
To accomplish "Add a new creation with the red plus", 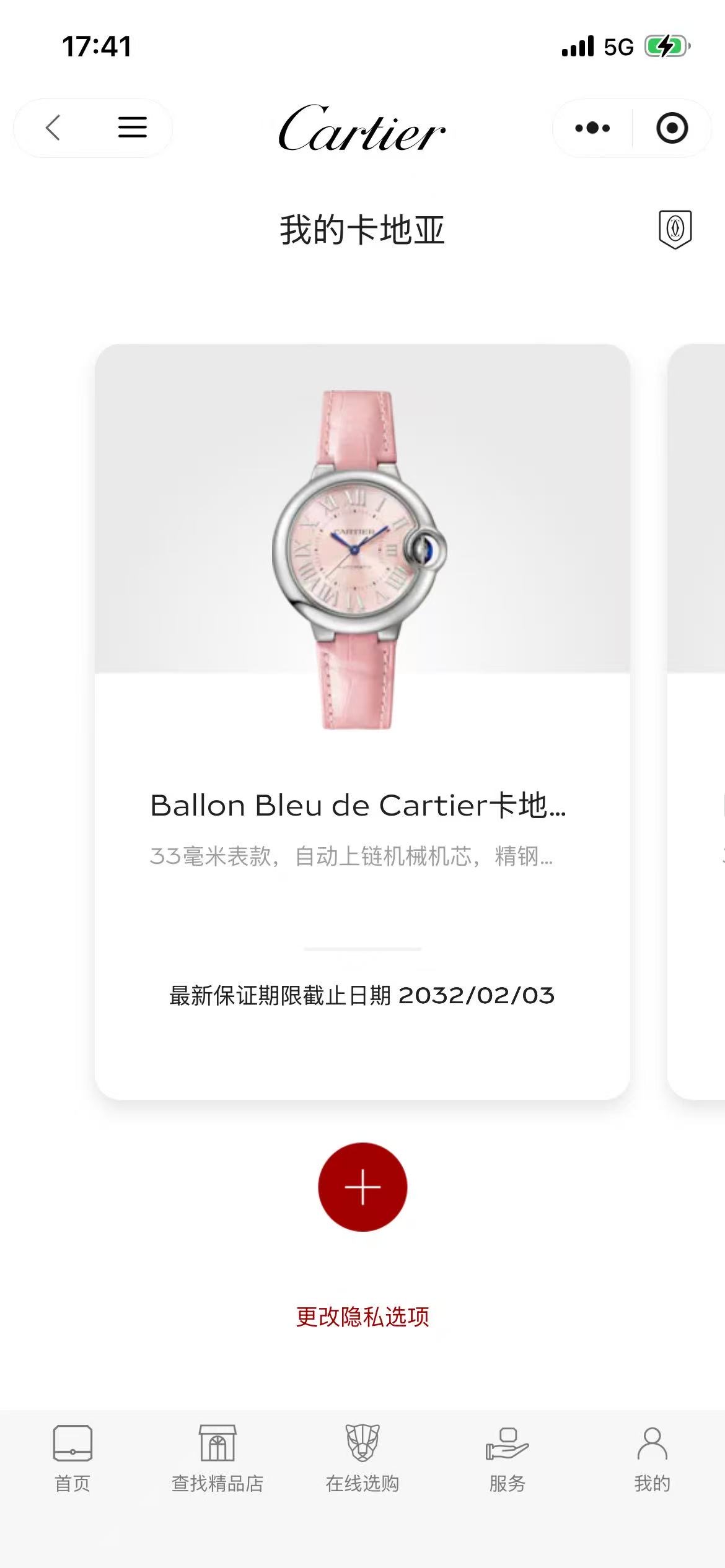I will [x=362, y=1187].
